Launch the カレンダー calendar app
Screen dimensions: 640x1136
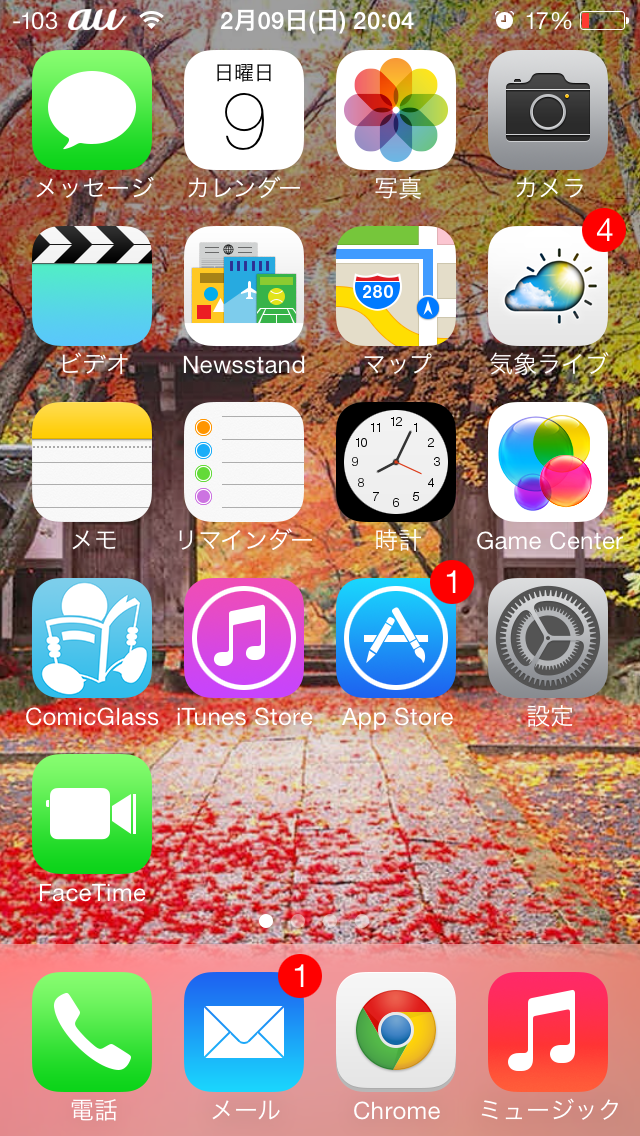coord(244,110)
